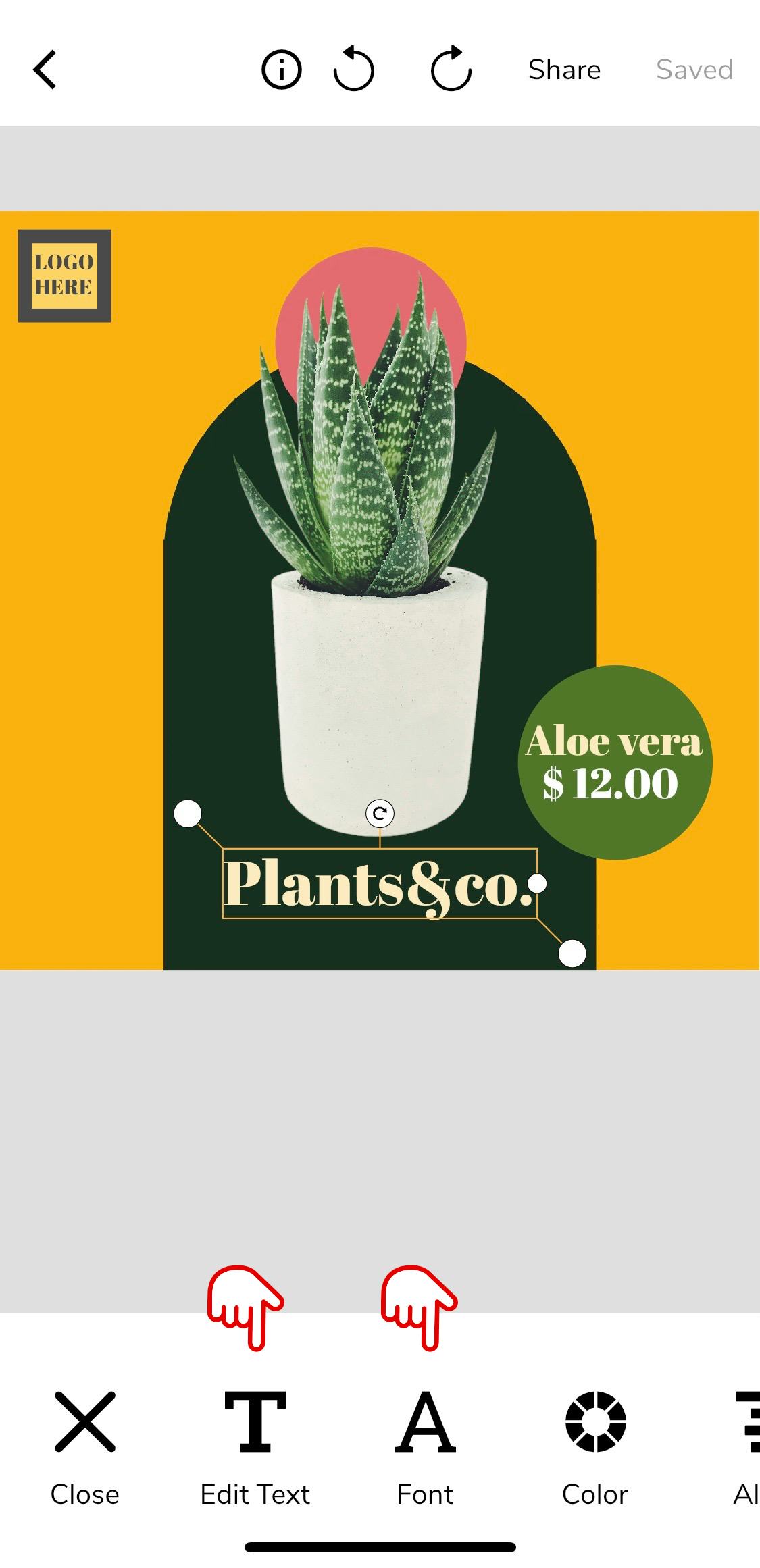The width and height of the screenshot is (760, 1568).
Task: Select the LOGO HERE placeholder
Action: pos(64,276)
